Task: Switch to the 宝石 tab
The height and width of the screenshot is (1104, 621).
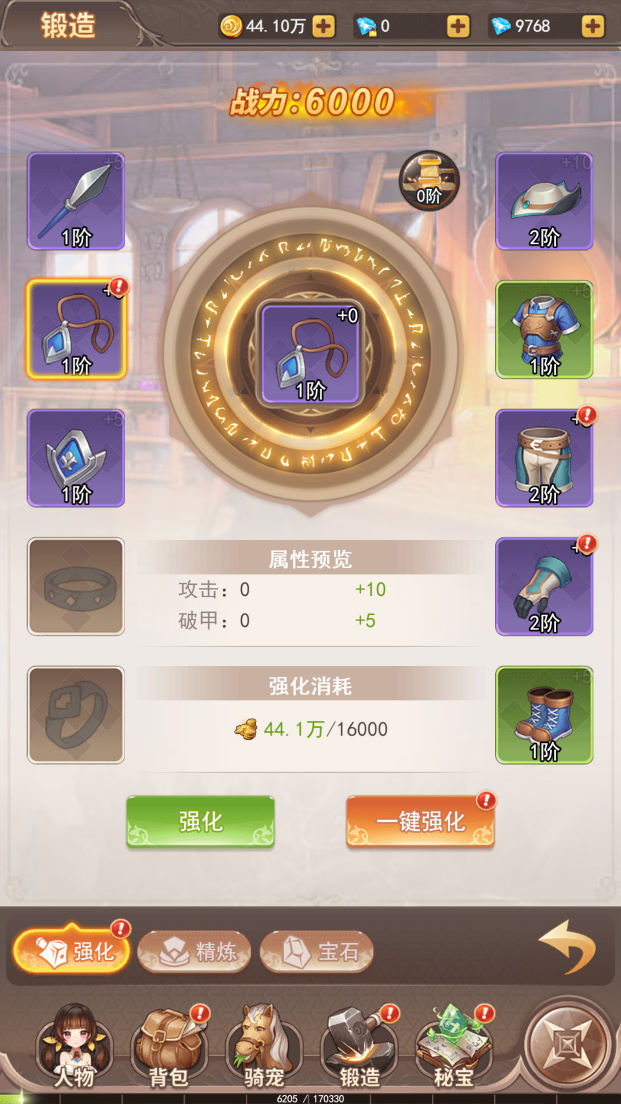Action: coord(316,951)
